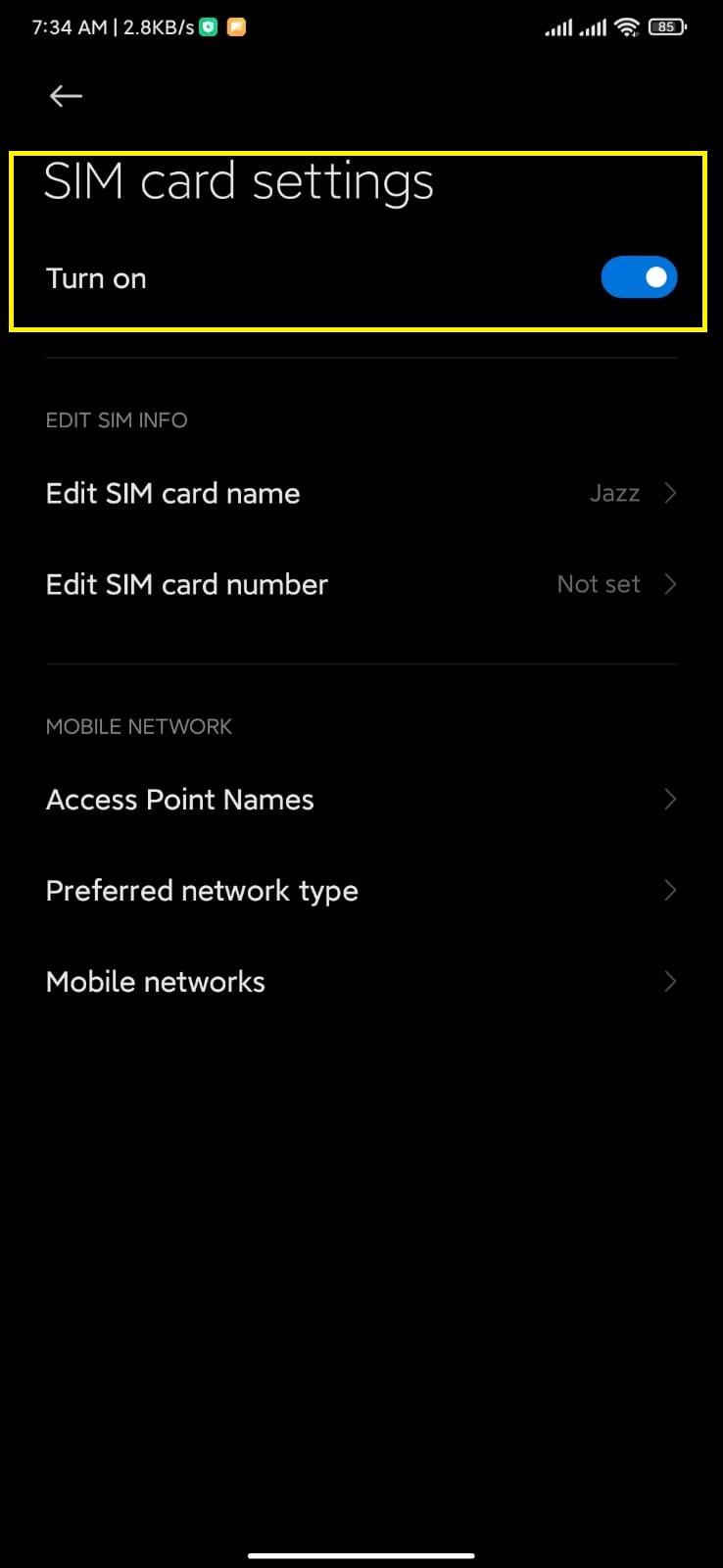
Task: Open Access Point Names
Action: (361, 800)
